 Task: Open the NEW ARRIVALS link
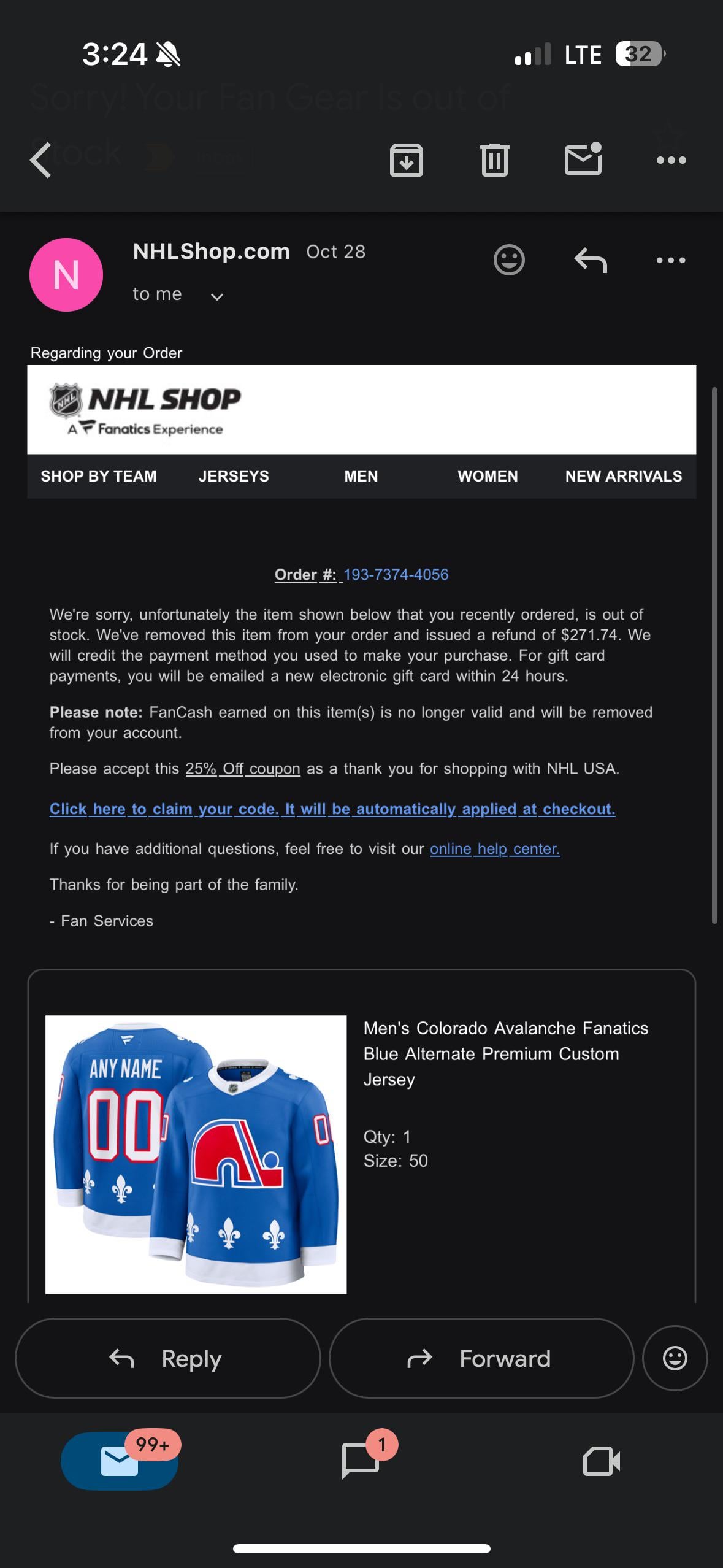pos(623,476)
